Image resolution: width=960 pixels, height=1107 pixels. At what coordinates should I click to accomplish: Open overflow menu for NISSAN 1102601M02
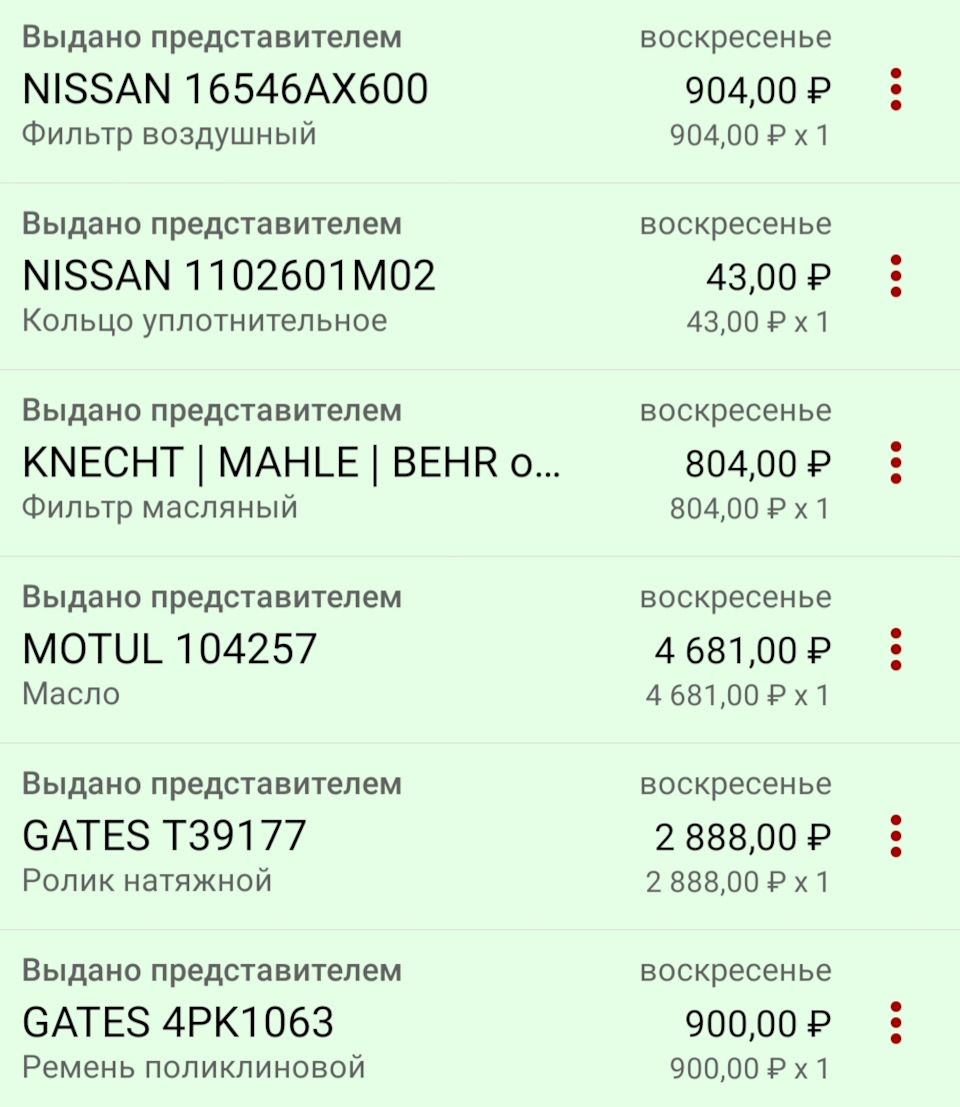tap(896, 276)
